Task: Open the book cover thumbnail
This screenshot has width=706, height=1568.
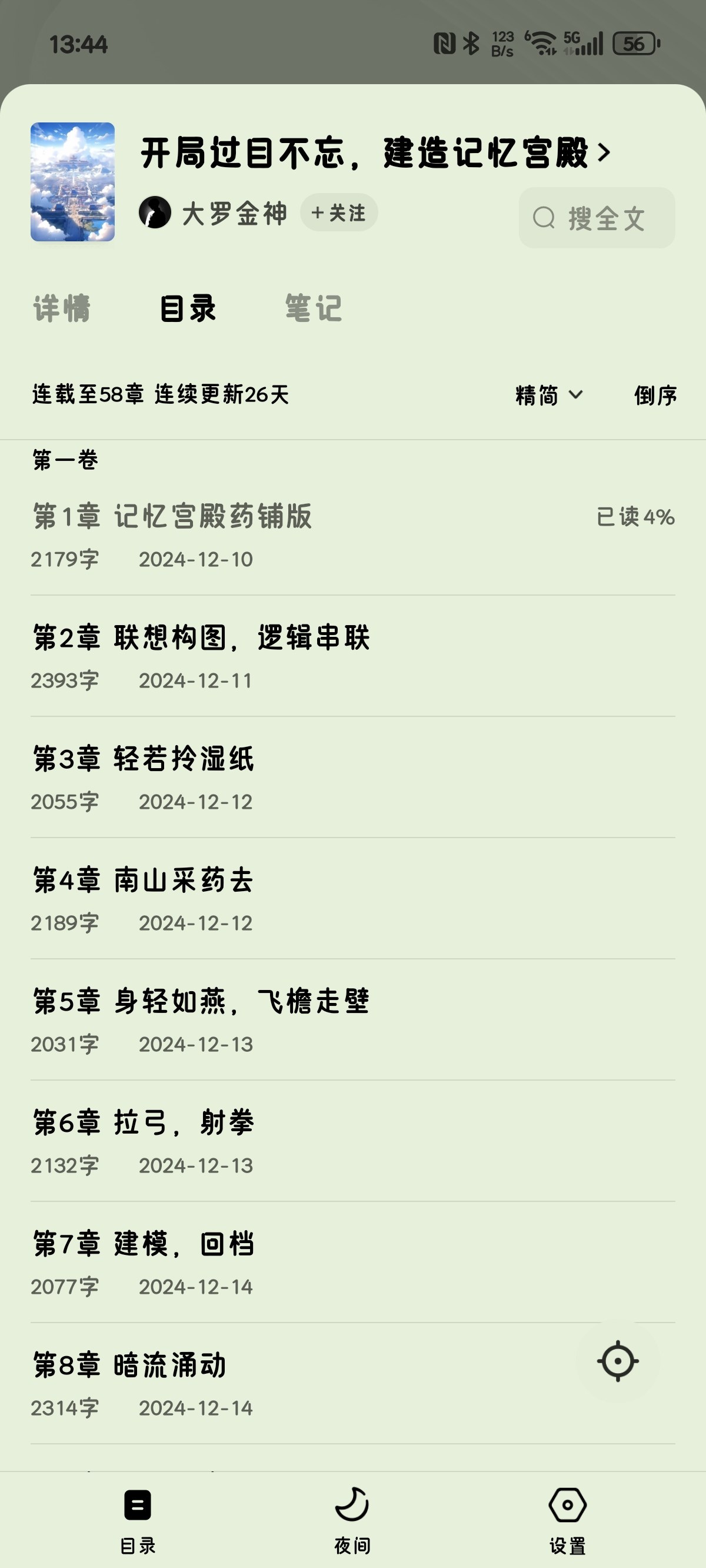Action: (x=72, y=182)
